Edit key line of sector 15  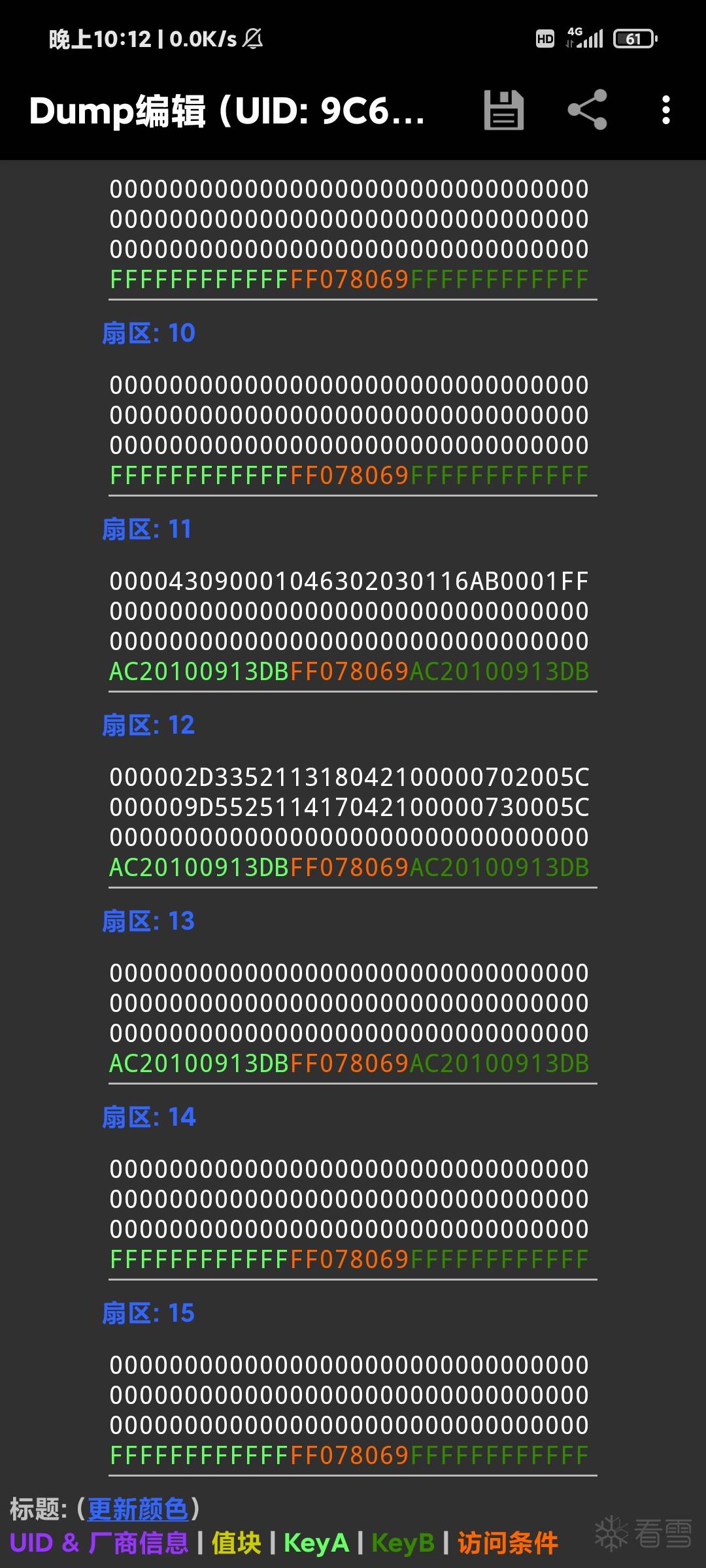(x=349, y=1455)
